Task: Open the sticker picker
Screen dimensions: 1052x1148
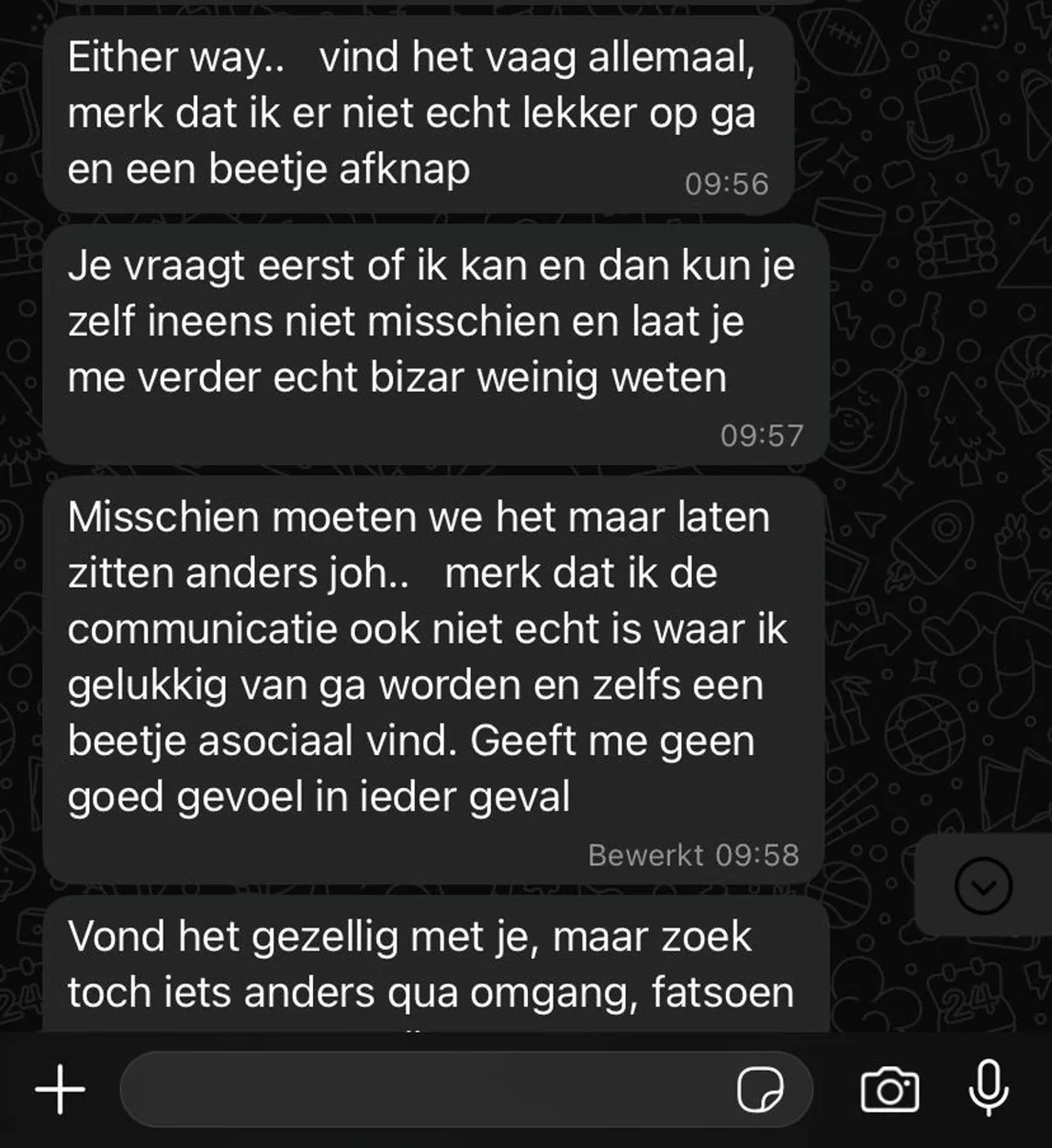Action: click(760, 1090)
